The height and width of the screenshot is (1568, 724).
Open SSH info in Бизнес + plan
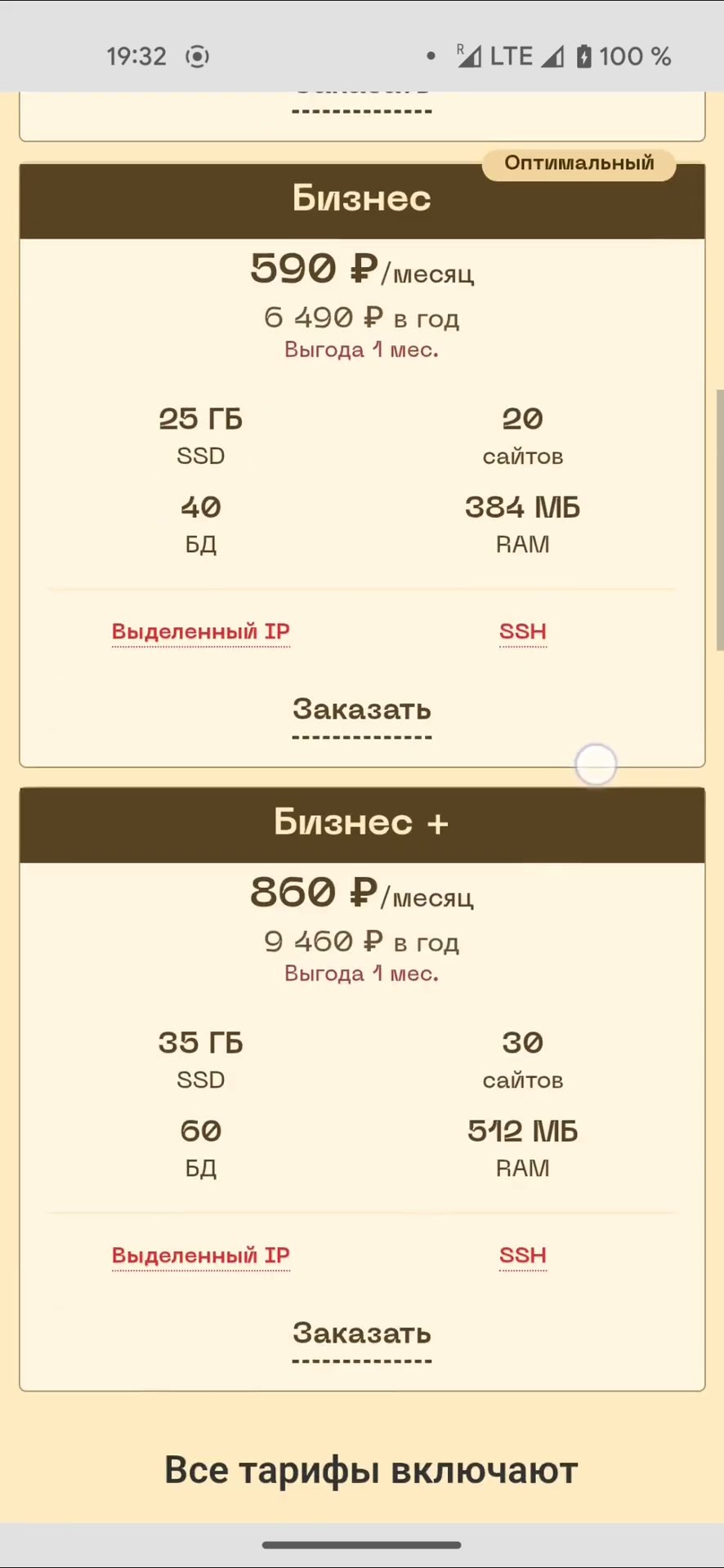click(522, 1255)
